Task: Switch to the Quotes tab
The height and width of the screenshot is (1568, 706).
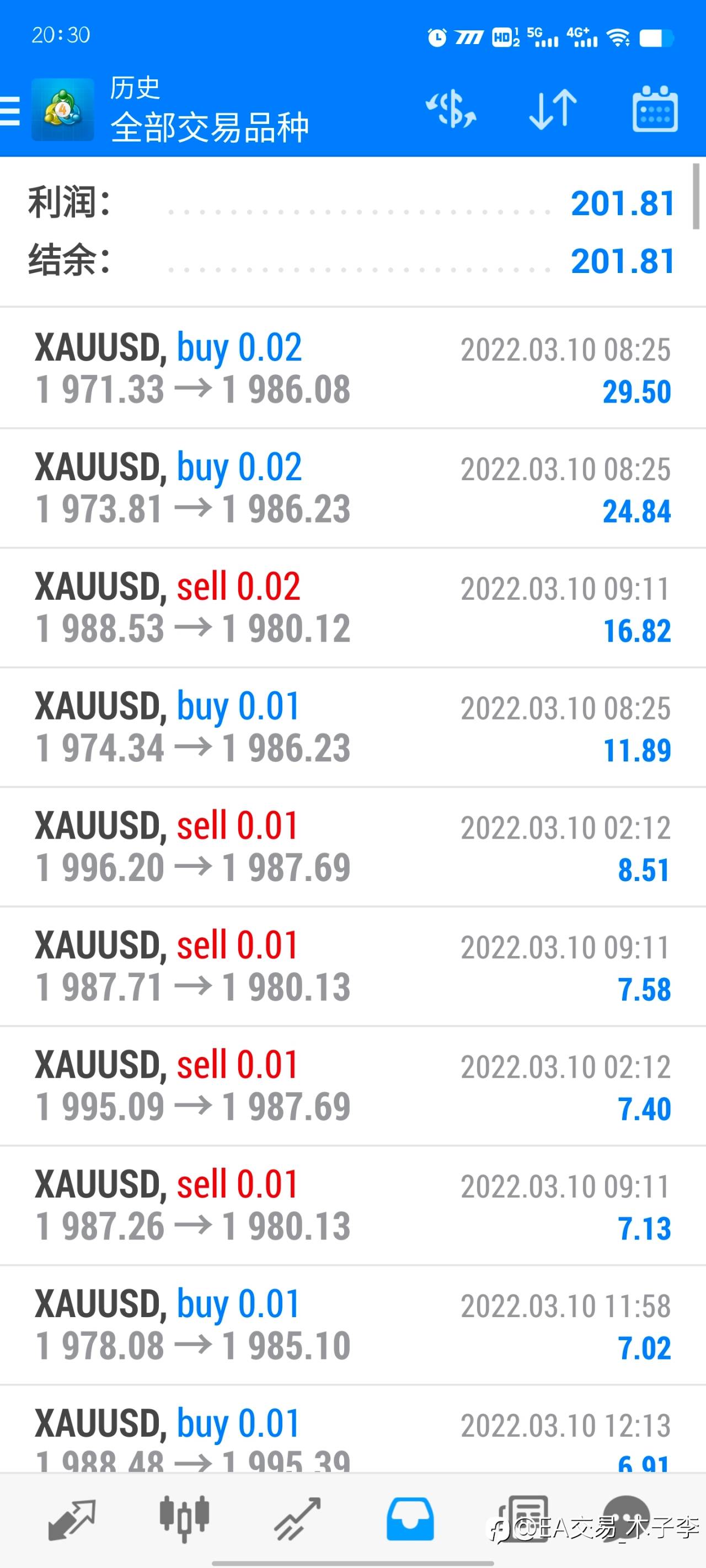Action: click(x=72, y=1519)
